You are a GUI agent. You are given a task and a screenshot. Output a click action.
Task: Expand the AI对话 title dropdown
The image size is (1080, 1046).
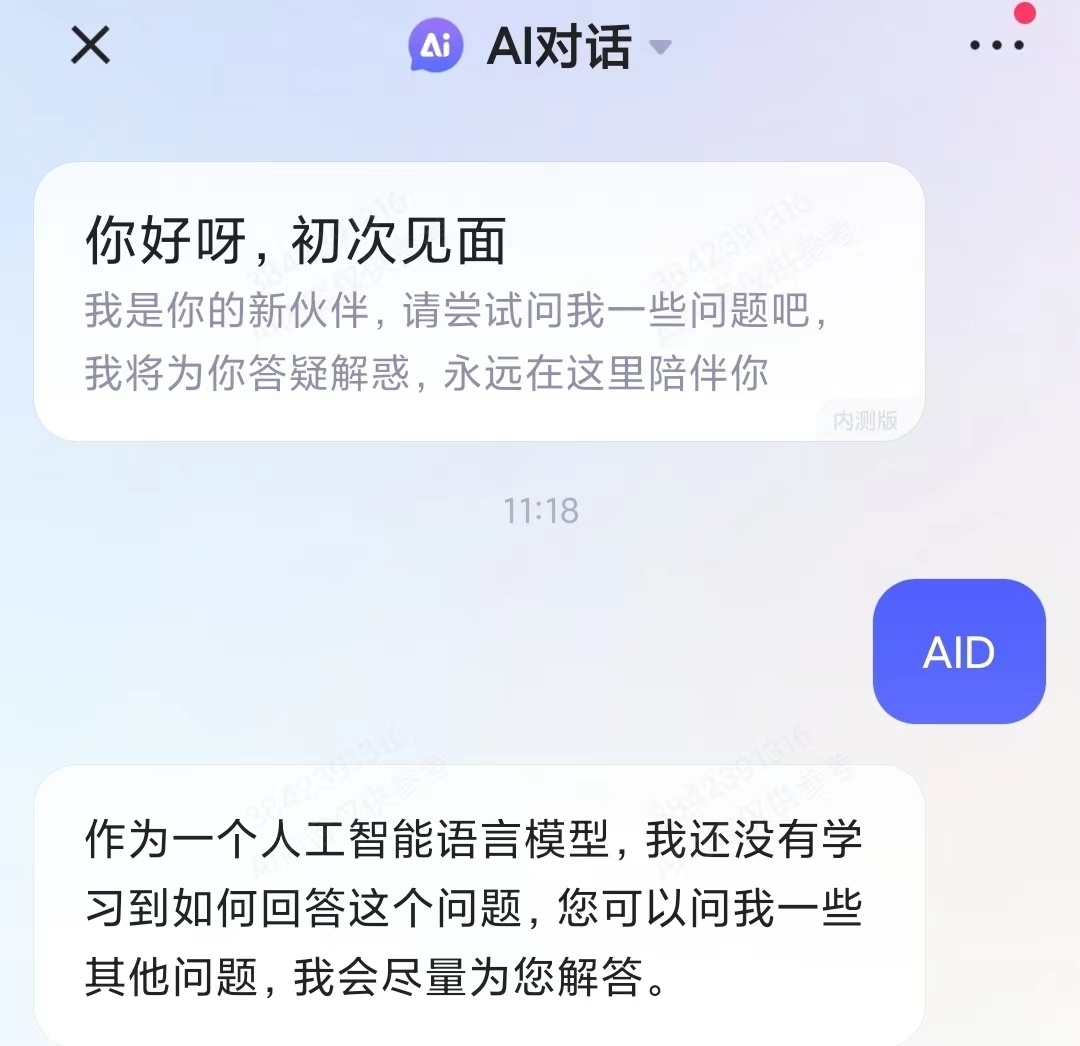[x=659, y=47]
